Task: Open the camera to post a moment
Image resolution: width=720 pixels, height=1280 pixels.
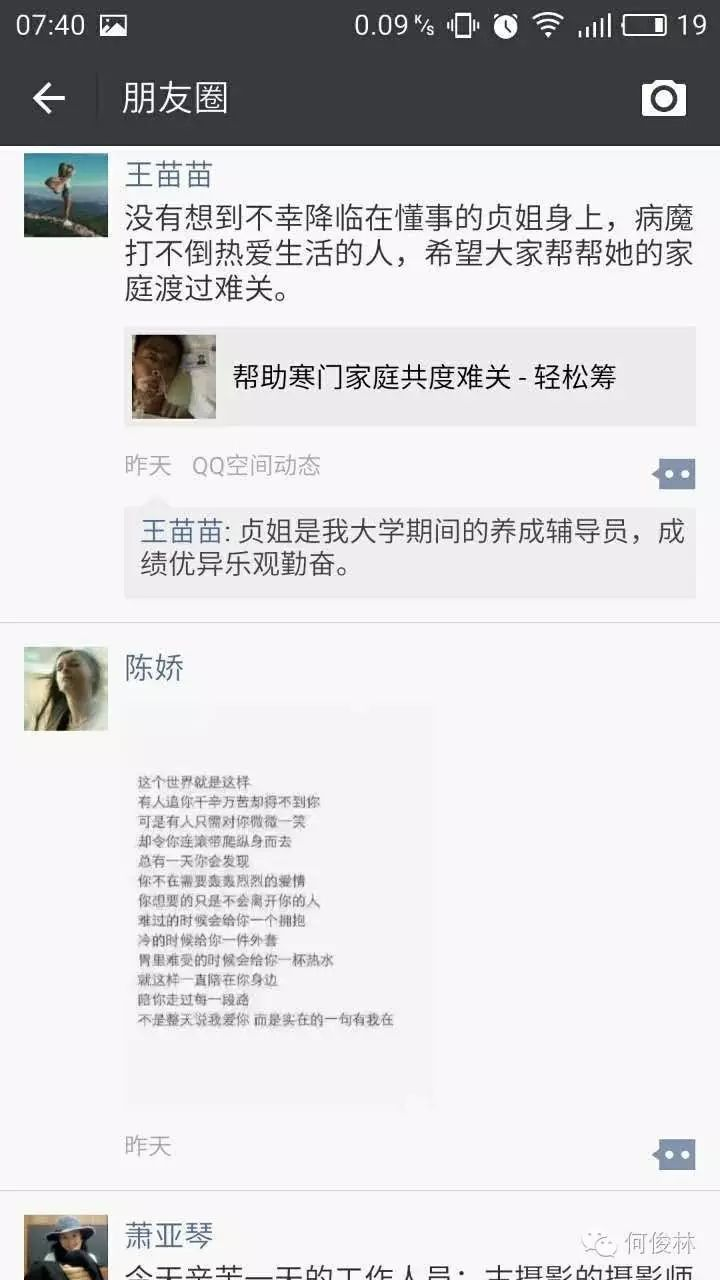Action: coord(663,98)
